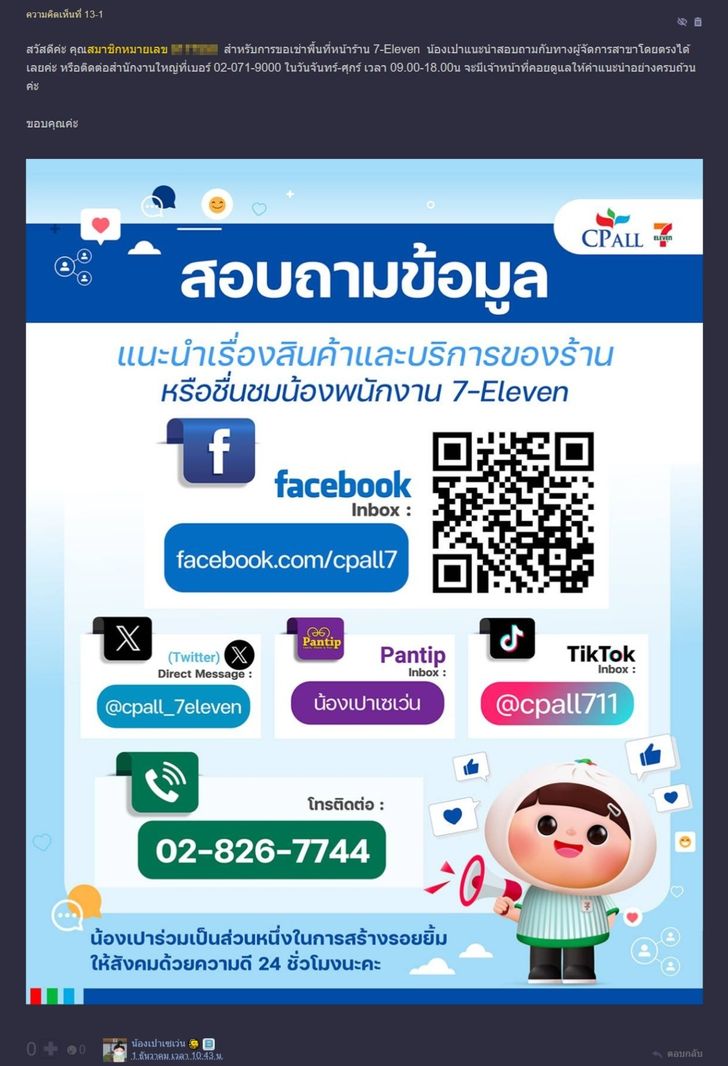Screen dimensions: 728x1066
Task: Tap the clipboard icon beside the eye
Action: tap(698, 22)
